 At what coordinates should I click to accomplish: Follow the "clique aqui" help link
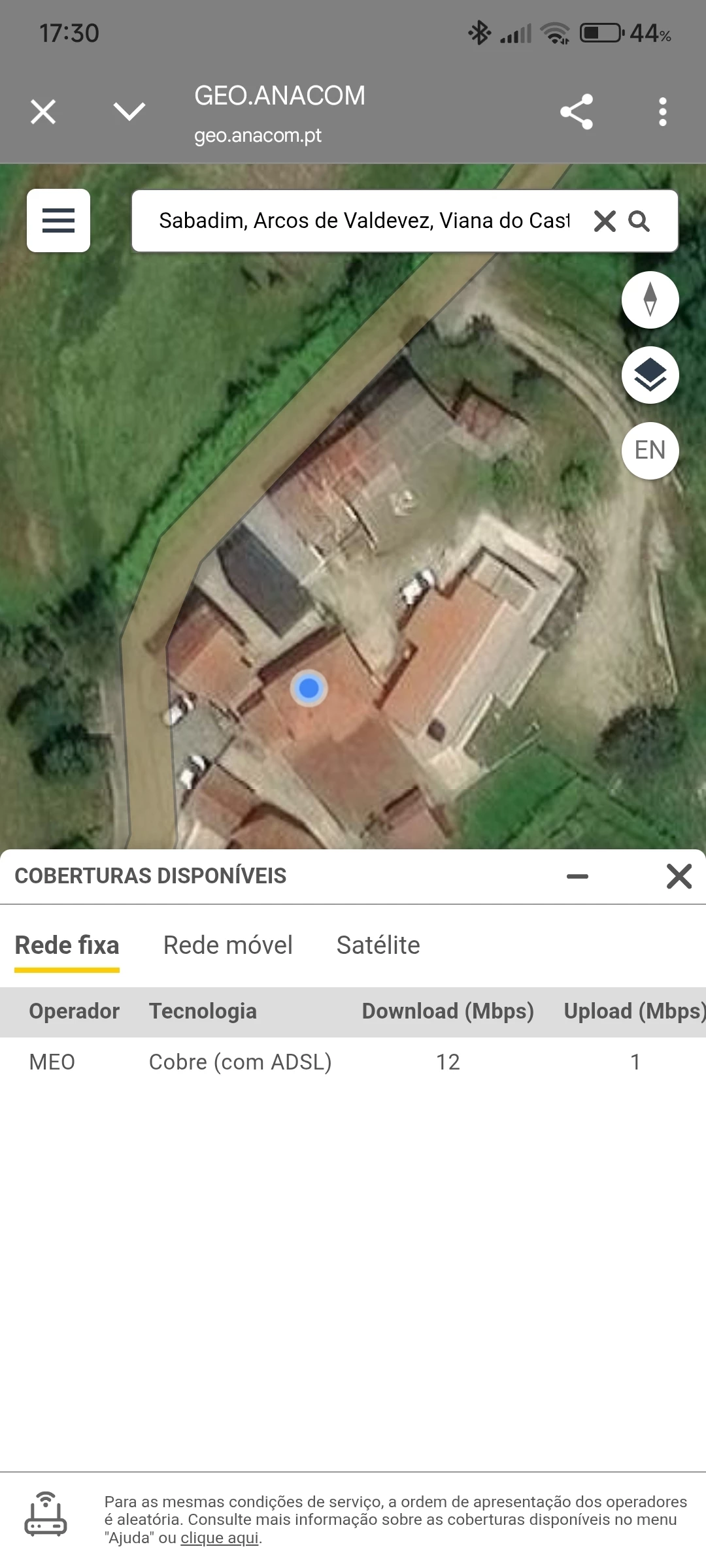click(x=220, y=1538)
